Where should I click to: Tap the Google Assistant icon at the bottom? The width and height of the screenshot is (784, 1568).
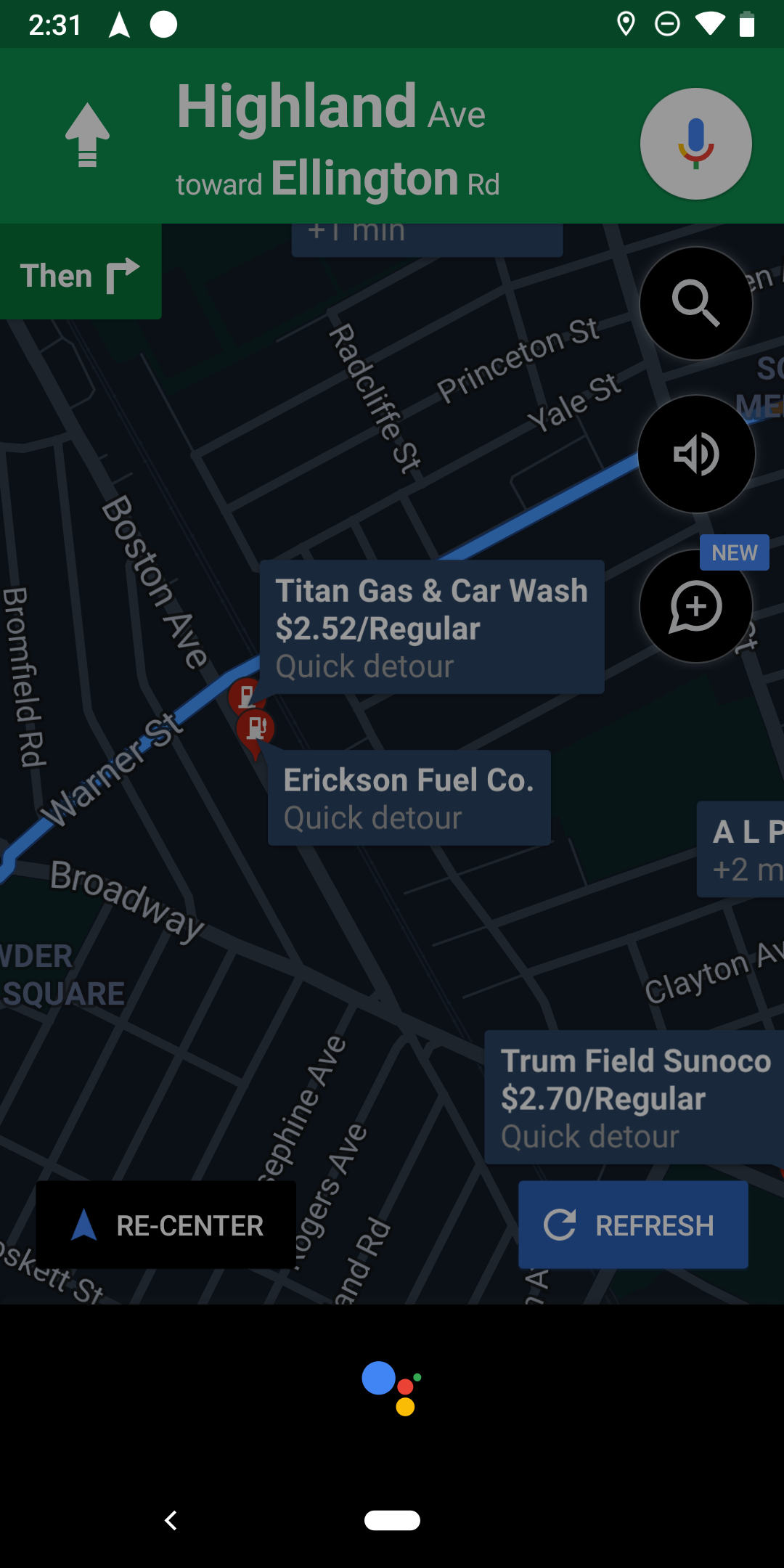point(391,1388)
